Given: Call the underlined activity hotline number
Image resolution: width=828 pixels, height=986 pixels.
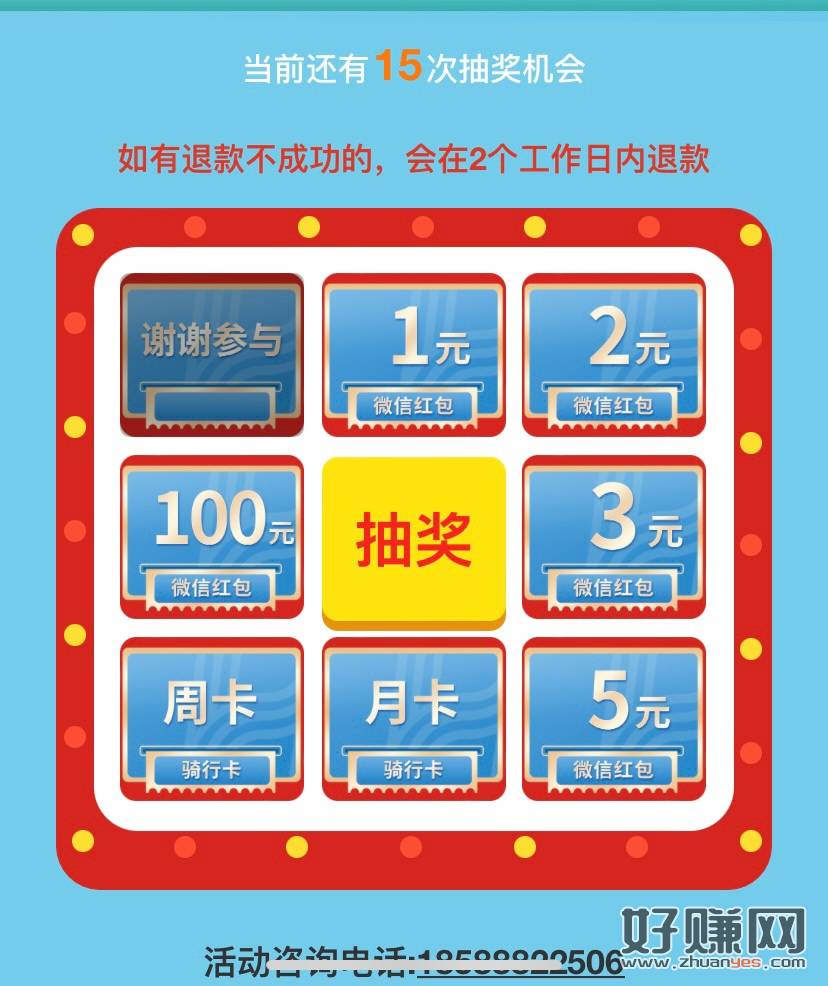Looking at the screenshot, I should 519,964.
